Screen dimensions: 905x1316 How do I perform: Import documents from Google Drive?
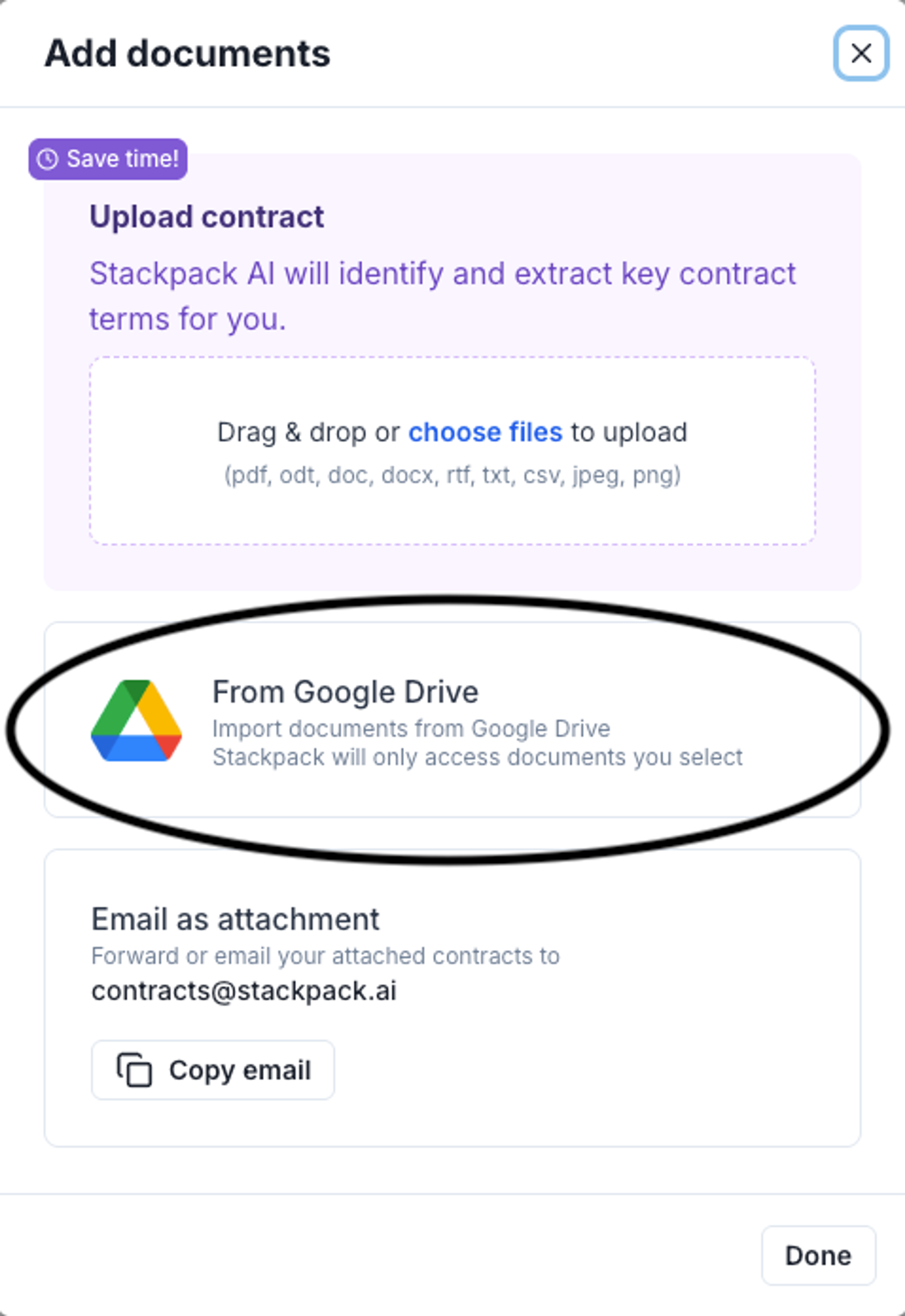(x=452, y=719)
